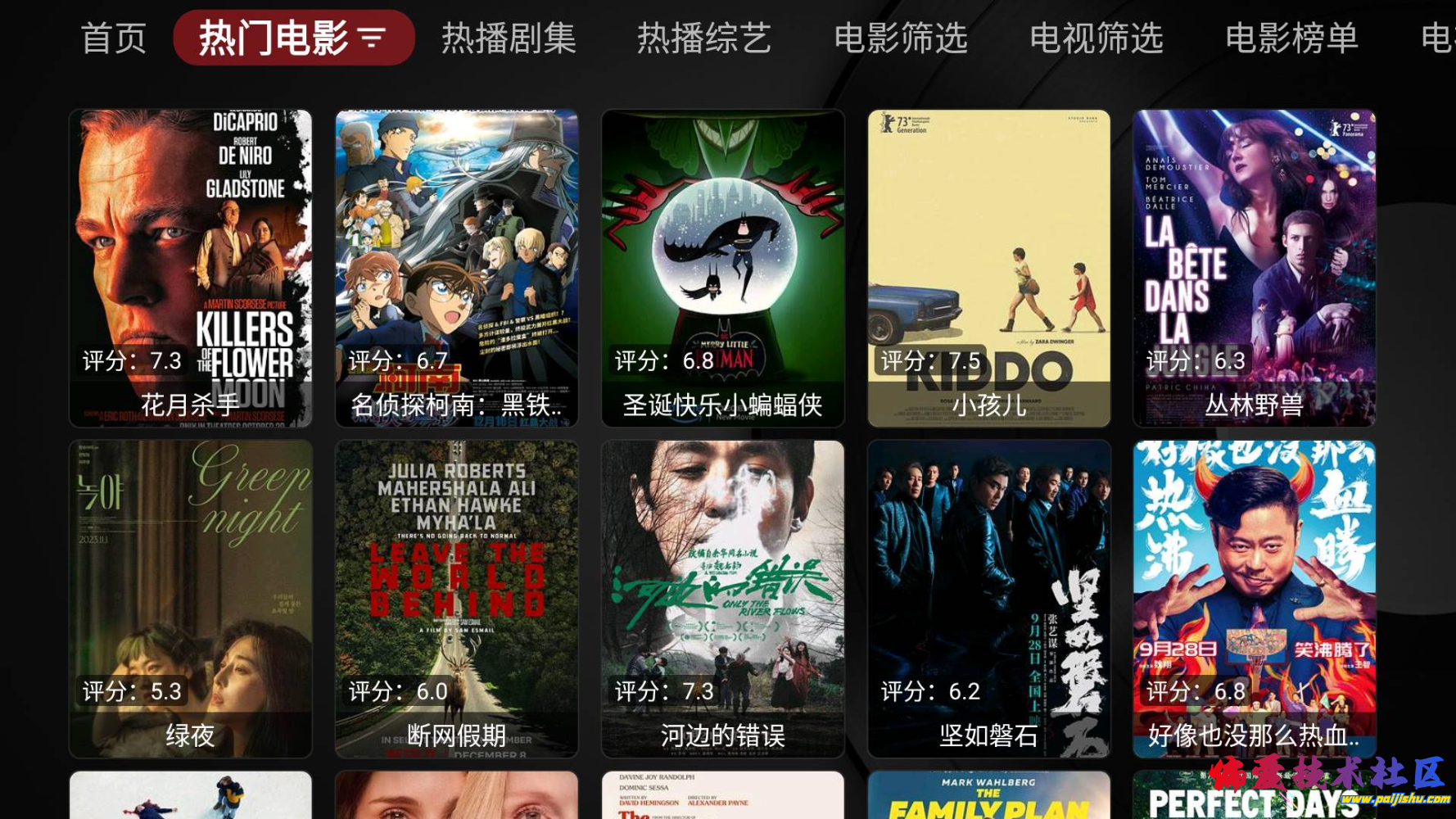Open the movie 绿夜

191,599
